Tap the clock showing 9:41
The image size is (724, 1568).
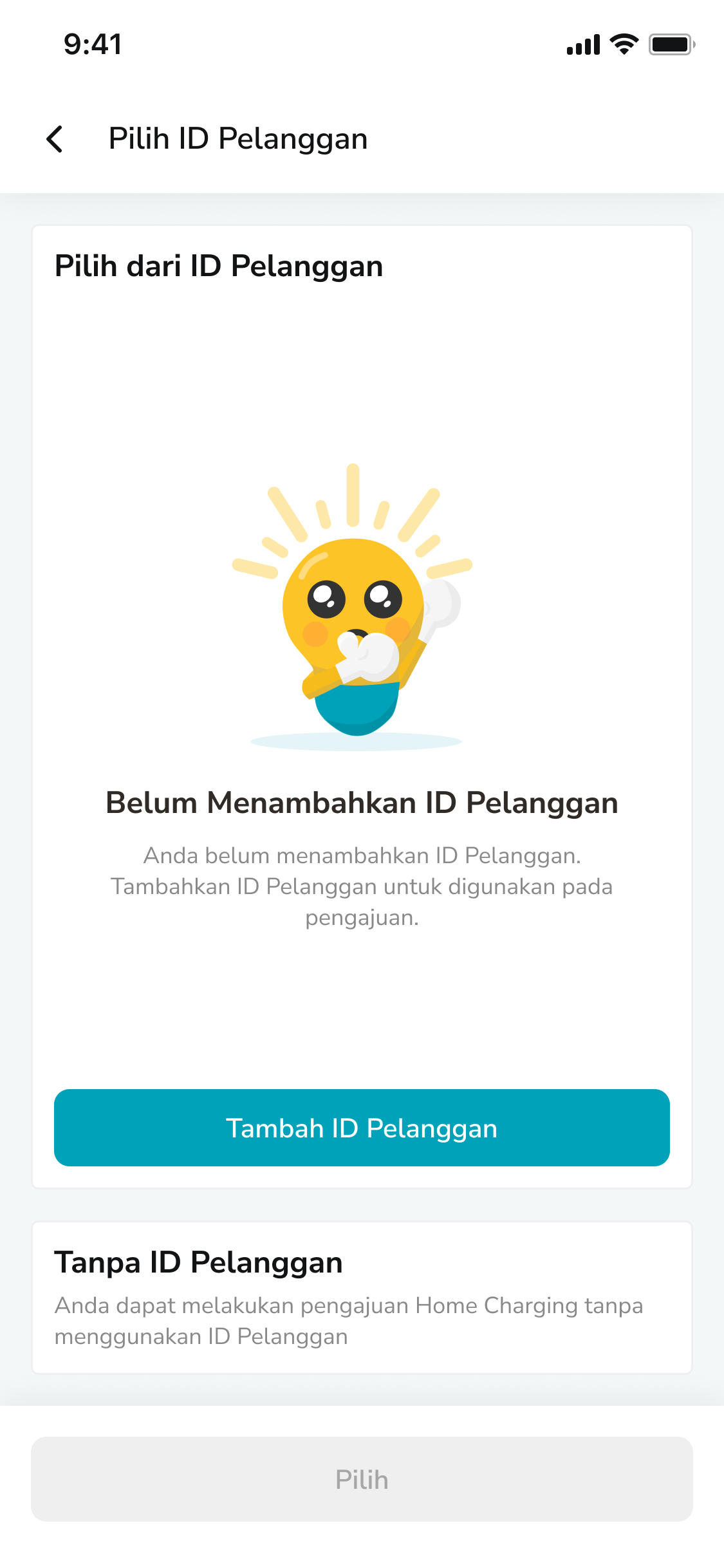pyautogui.click(x=91, y=44)
